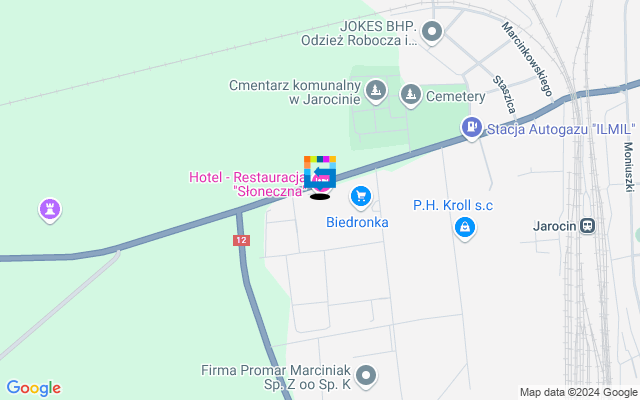640x400 pixels.
Task: Tap the Stacja Autogazu ILMIL marker
Action: (471, 127)
